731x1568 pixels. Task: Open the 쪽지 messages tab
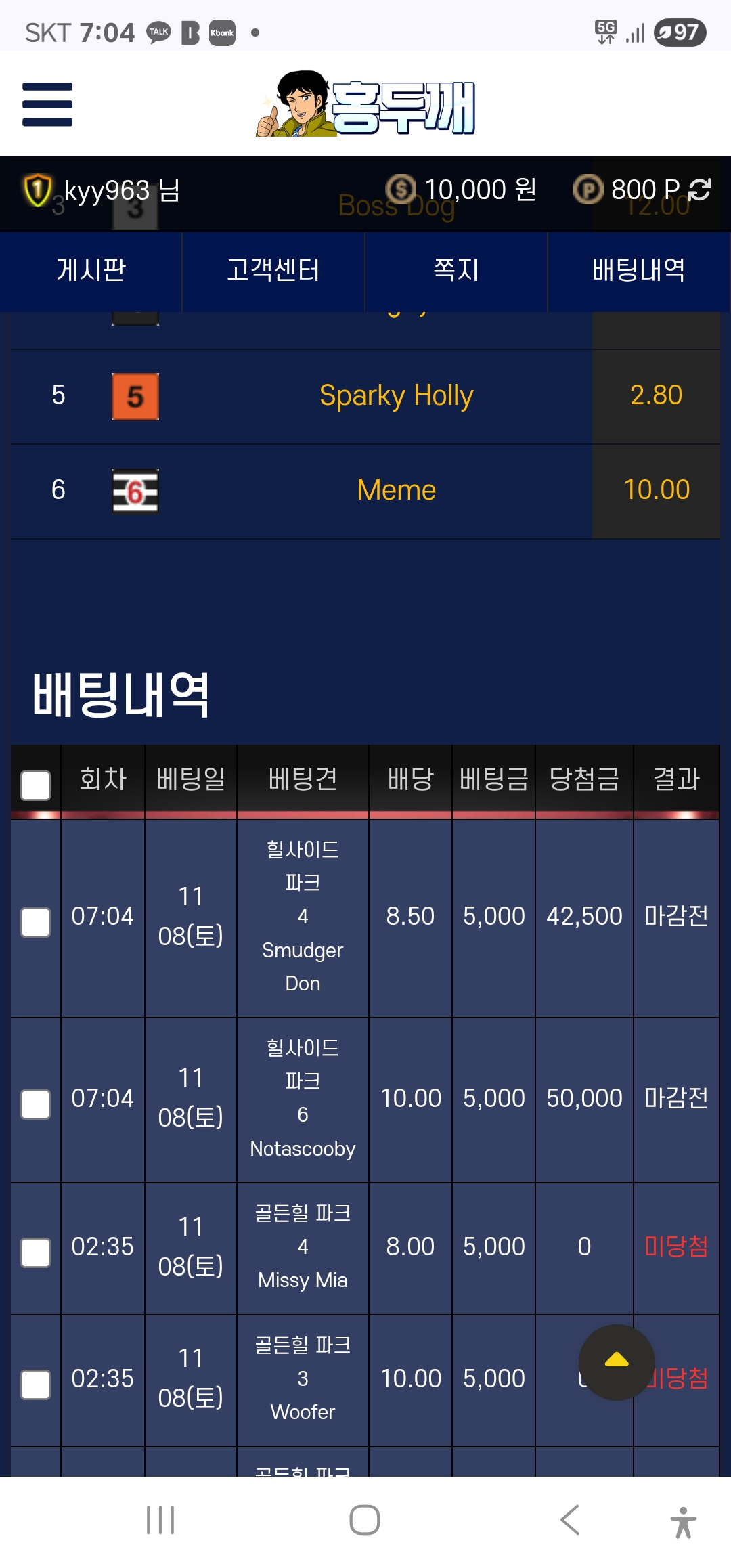pos(456,270)
